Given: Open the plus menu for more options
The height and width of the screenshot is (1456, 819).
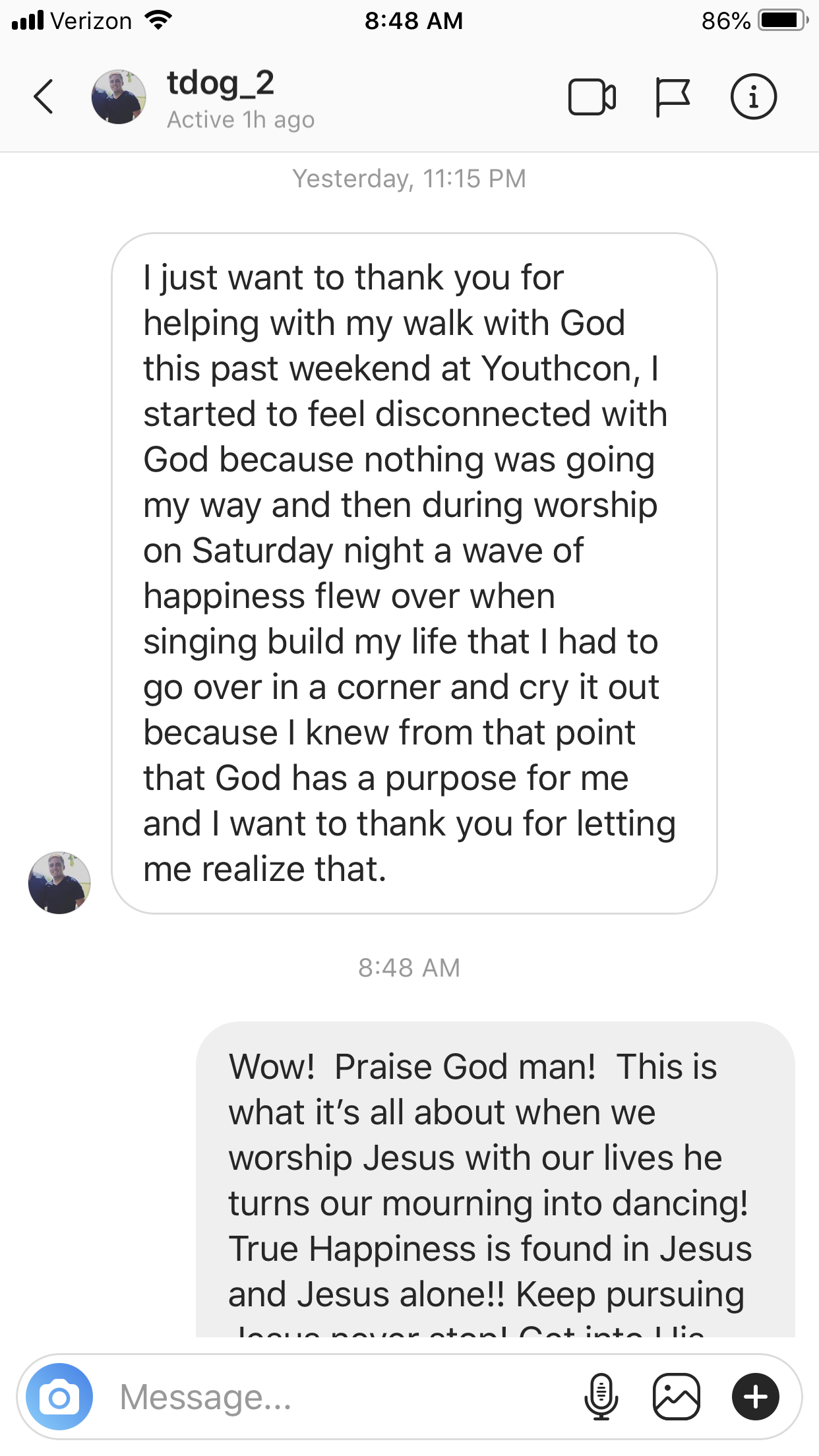Looking at the screenshot, I should 755,1397.
